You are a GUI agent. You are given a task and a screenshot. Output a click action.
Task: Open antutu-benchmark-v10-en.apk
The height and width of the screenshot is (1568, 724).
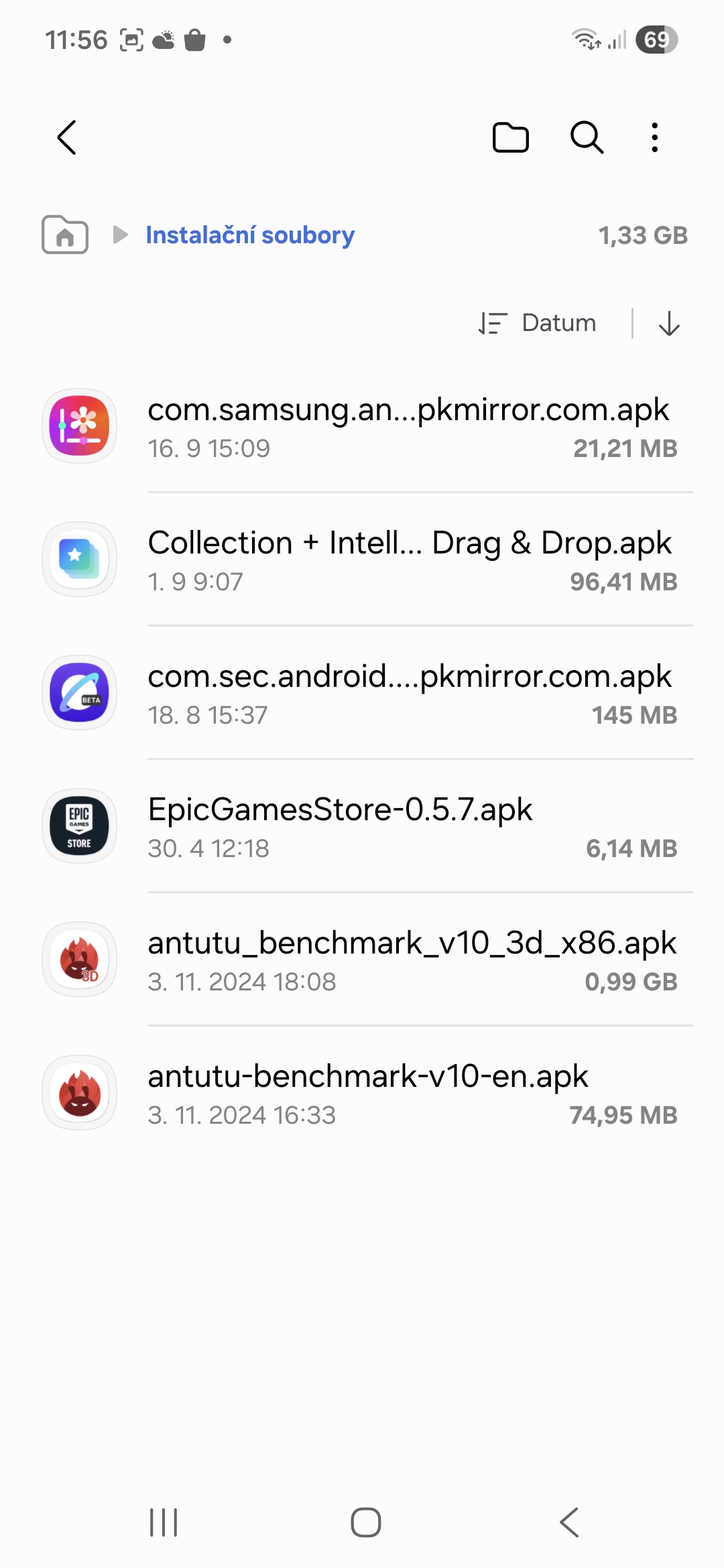coord(408,1093)
